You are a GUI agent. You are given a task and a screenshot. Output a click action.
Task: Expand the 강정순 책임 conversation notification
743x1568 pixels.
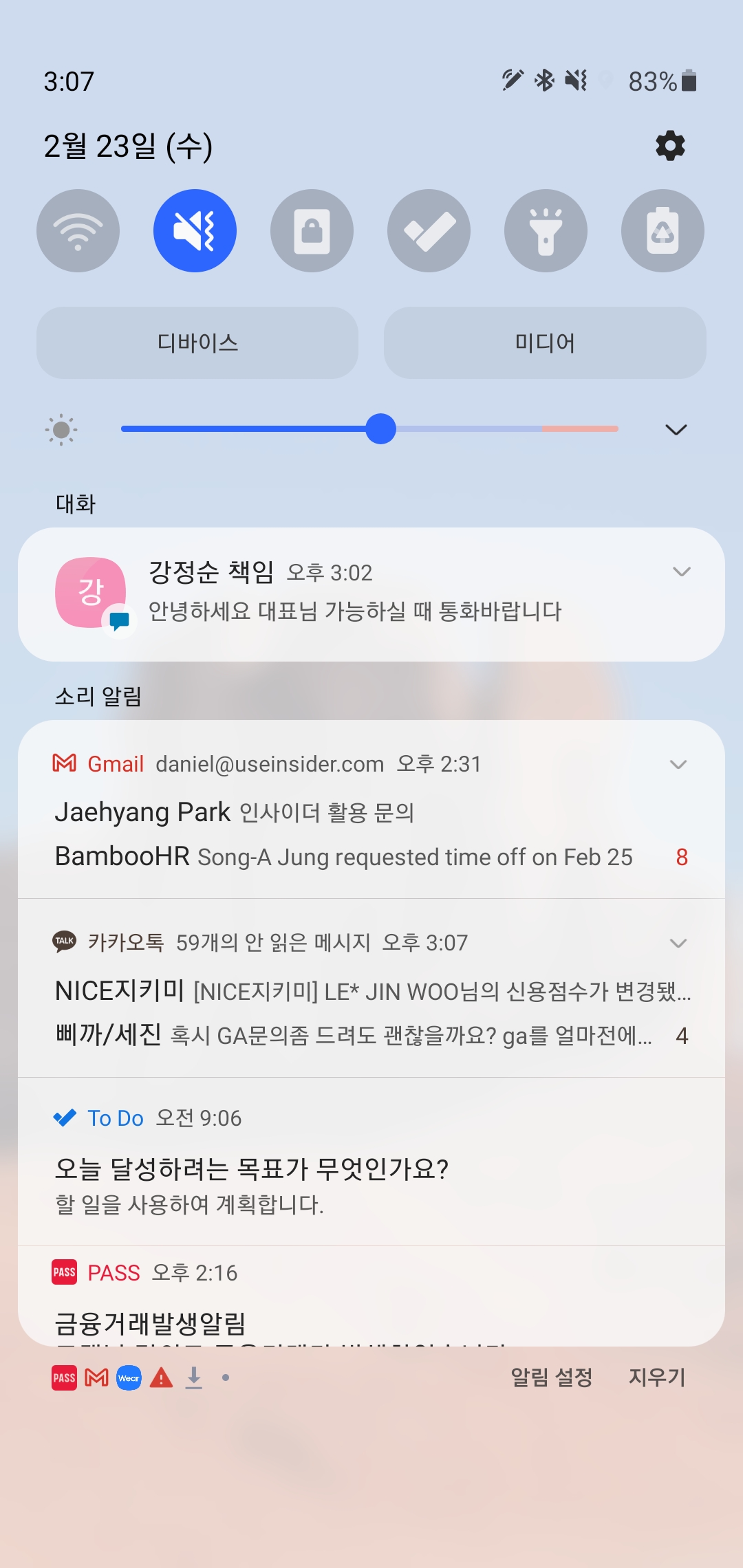(681, 572)
